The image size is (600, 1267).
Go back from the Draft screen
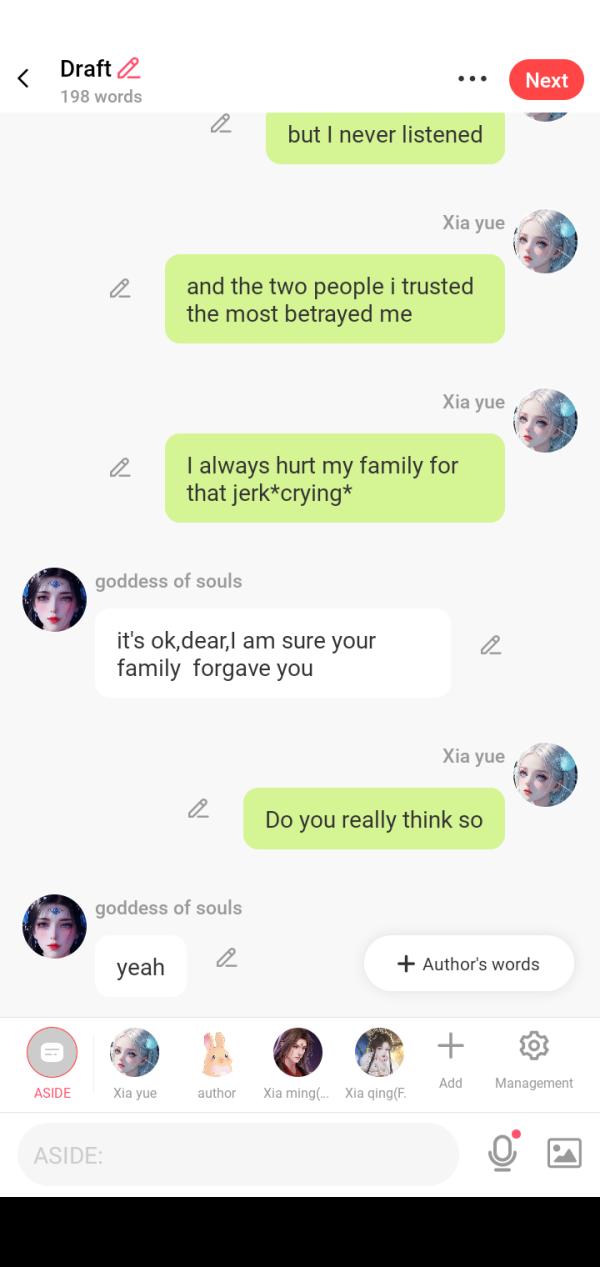pyautogui.click(x=23, y=79)
